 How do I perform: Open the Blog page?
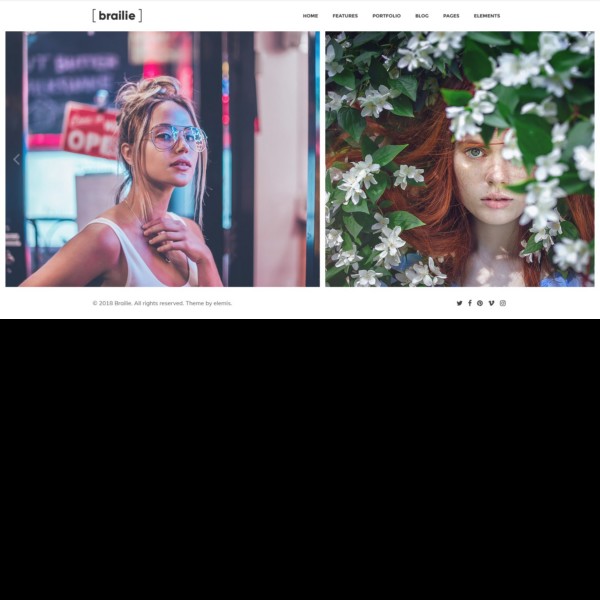(422, 16)
